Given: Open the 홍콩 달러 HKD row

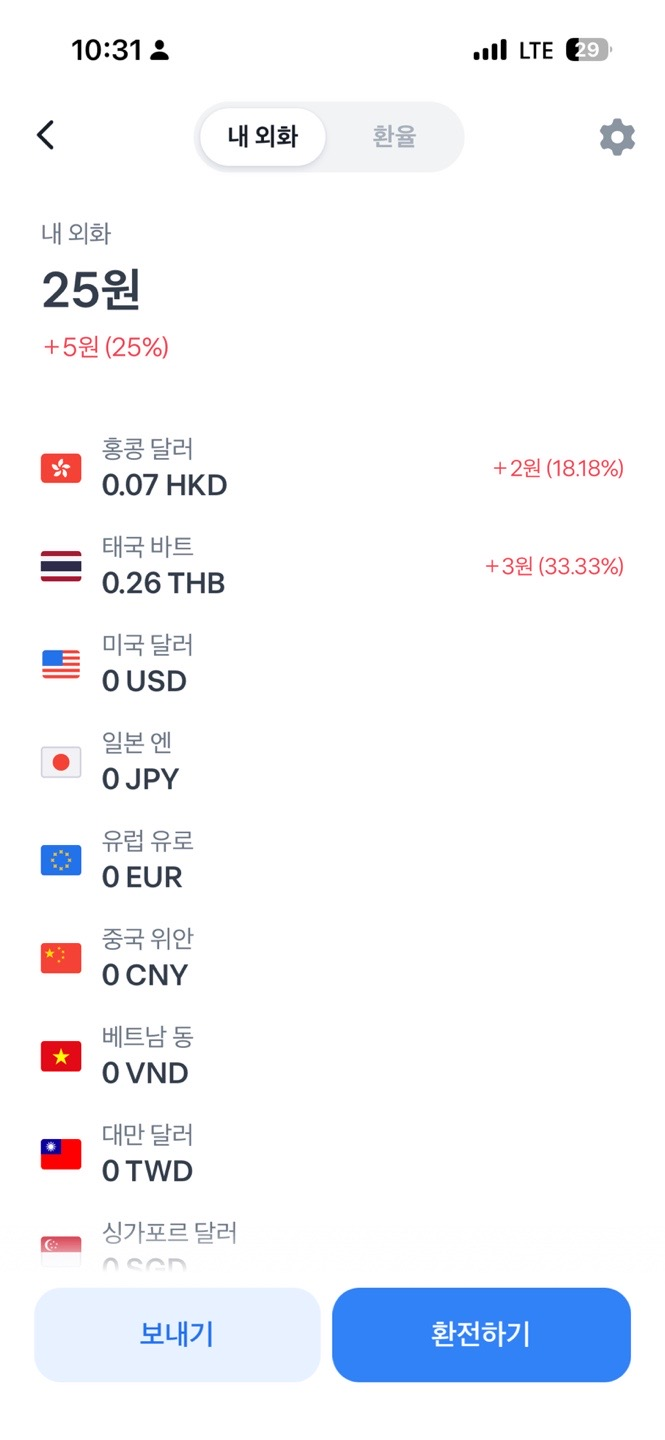Looking at the screenshot, I should 332,468.
